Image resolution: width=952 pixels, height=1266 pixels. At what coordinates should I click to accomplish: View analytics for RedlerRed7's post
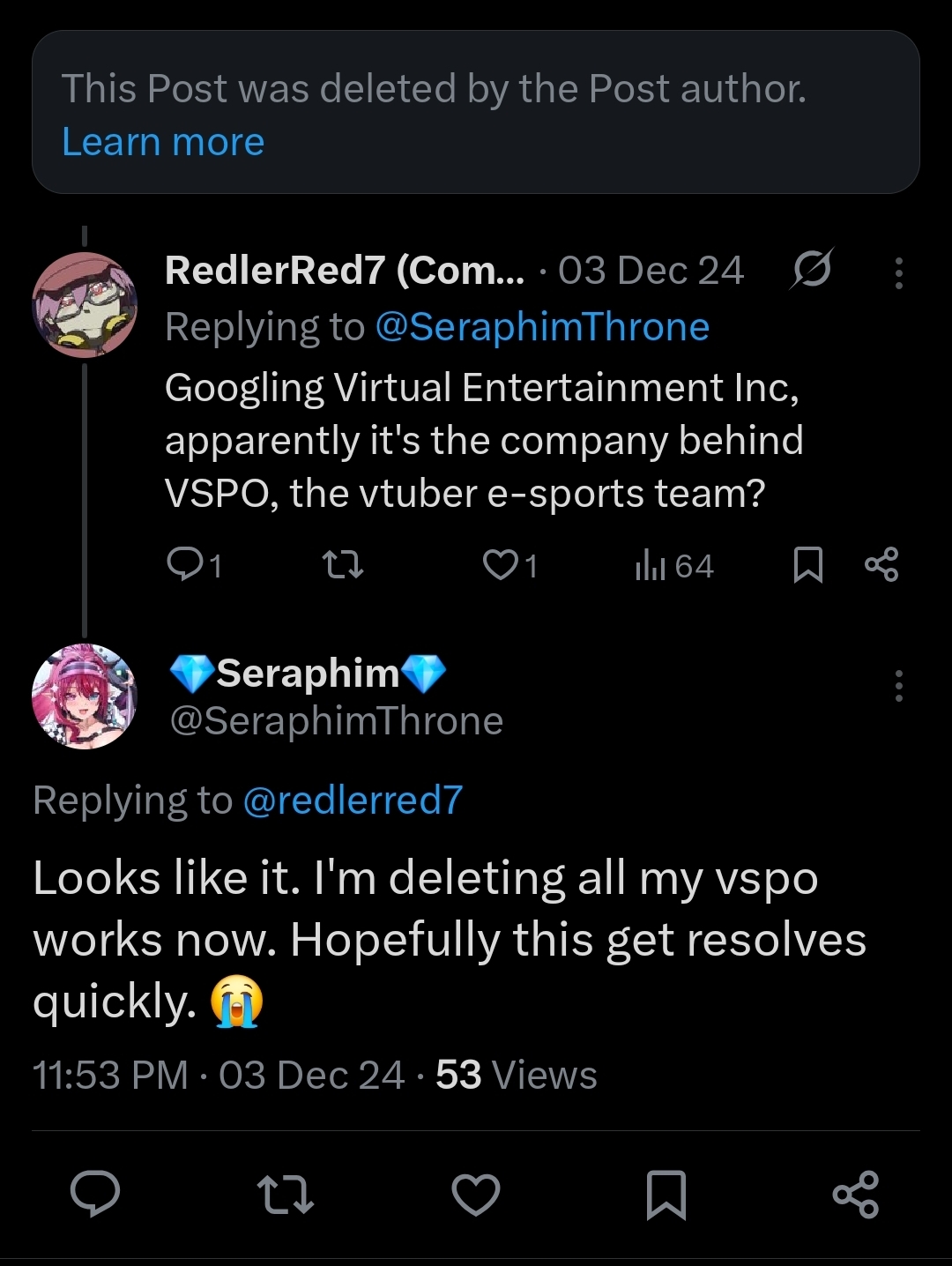click(673, 565)
